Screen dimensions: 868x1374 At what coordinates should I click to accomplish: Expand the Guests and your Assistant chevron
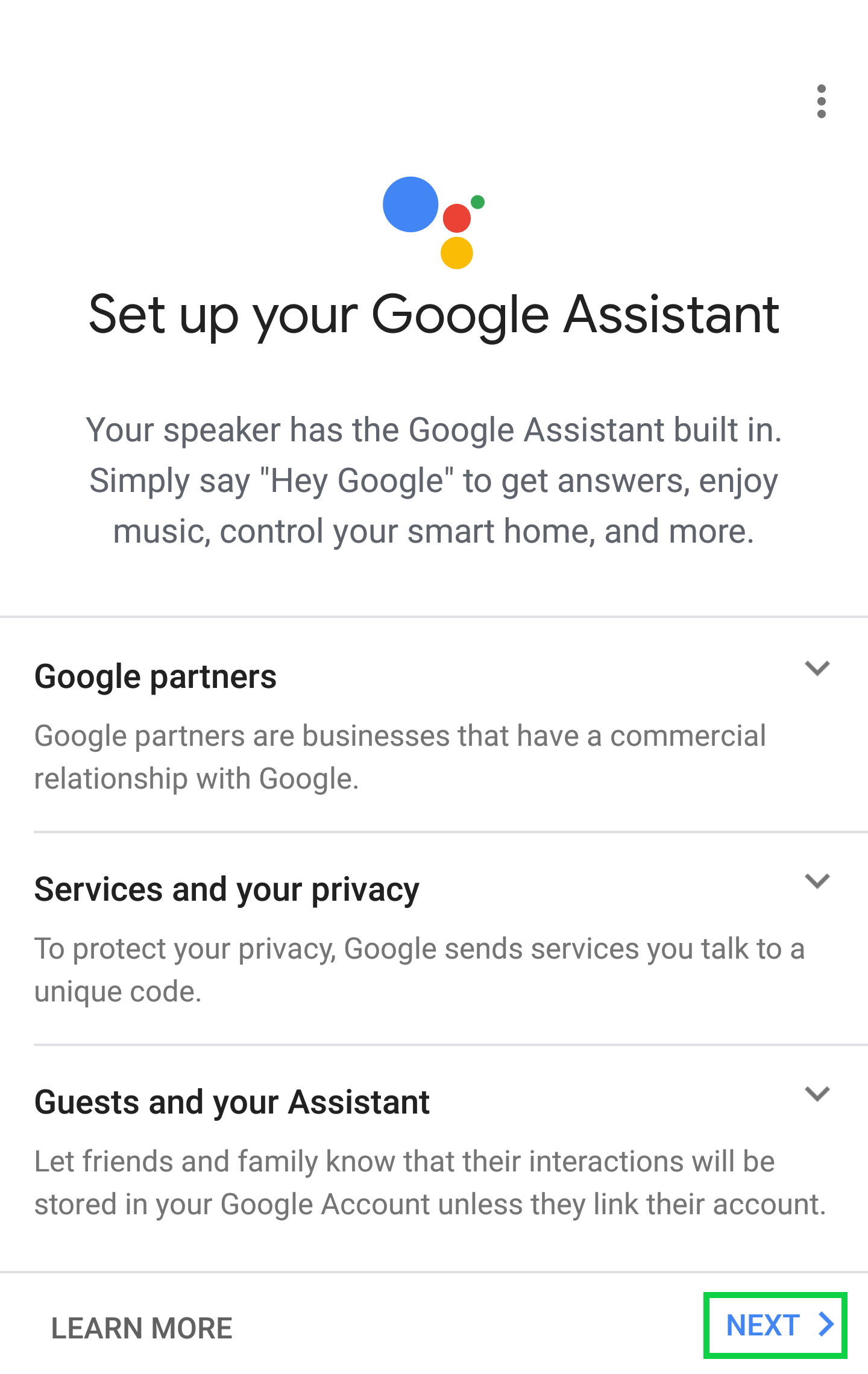click(817, 1094)
